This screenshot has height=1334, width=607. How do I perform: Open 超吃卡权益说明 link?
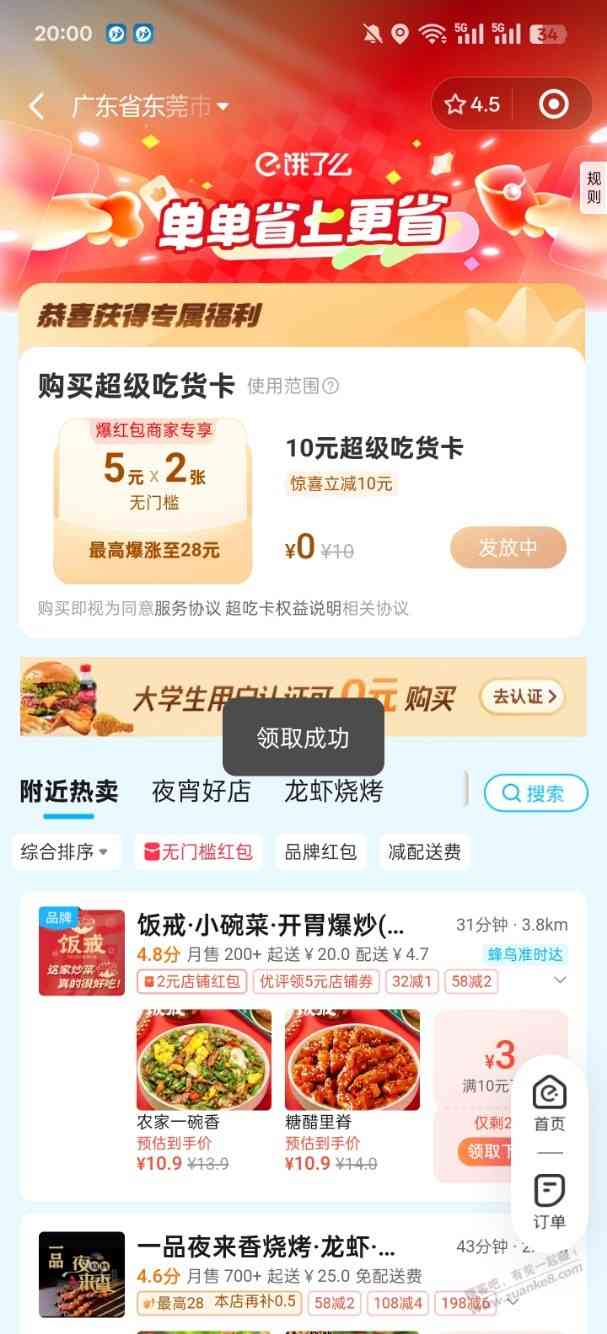pos(283,608)
